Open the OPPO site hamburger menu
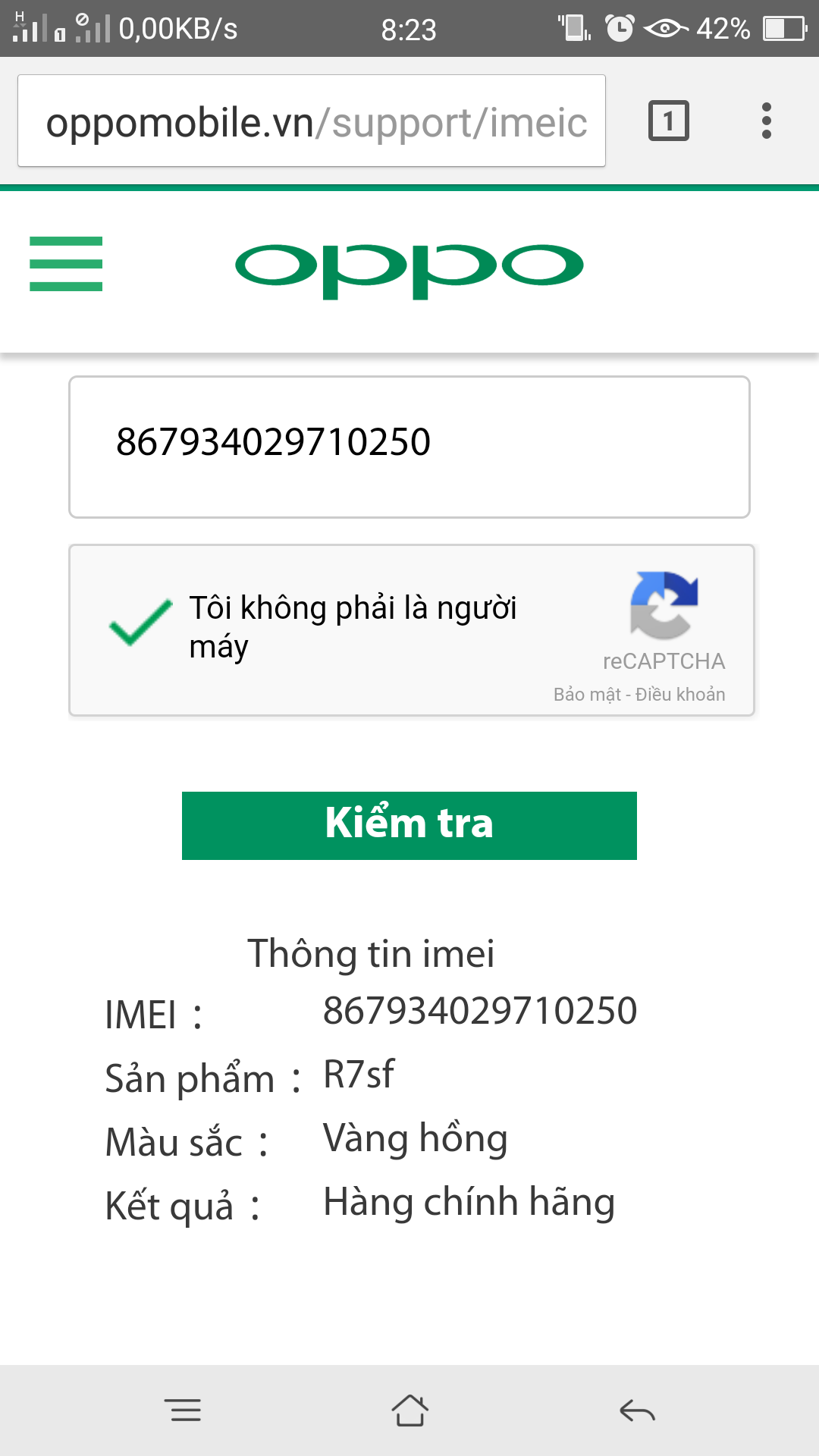819x1456 pixels. pyautogui.click(x=66, y=264)
